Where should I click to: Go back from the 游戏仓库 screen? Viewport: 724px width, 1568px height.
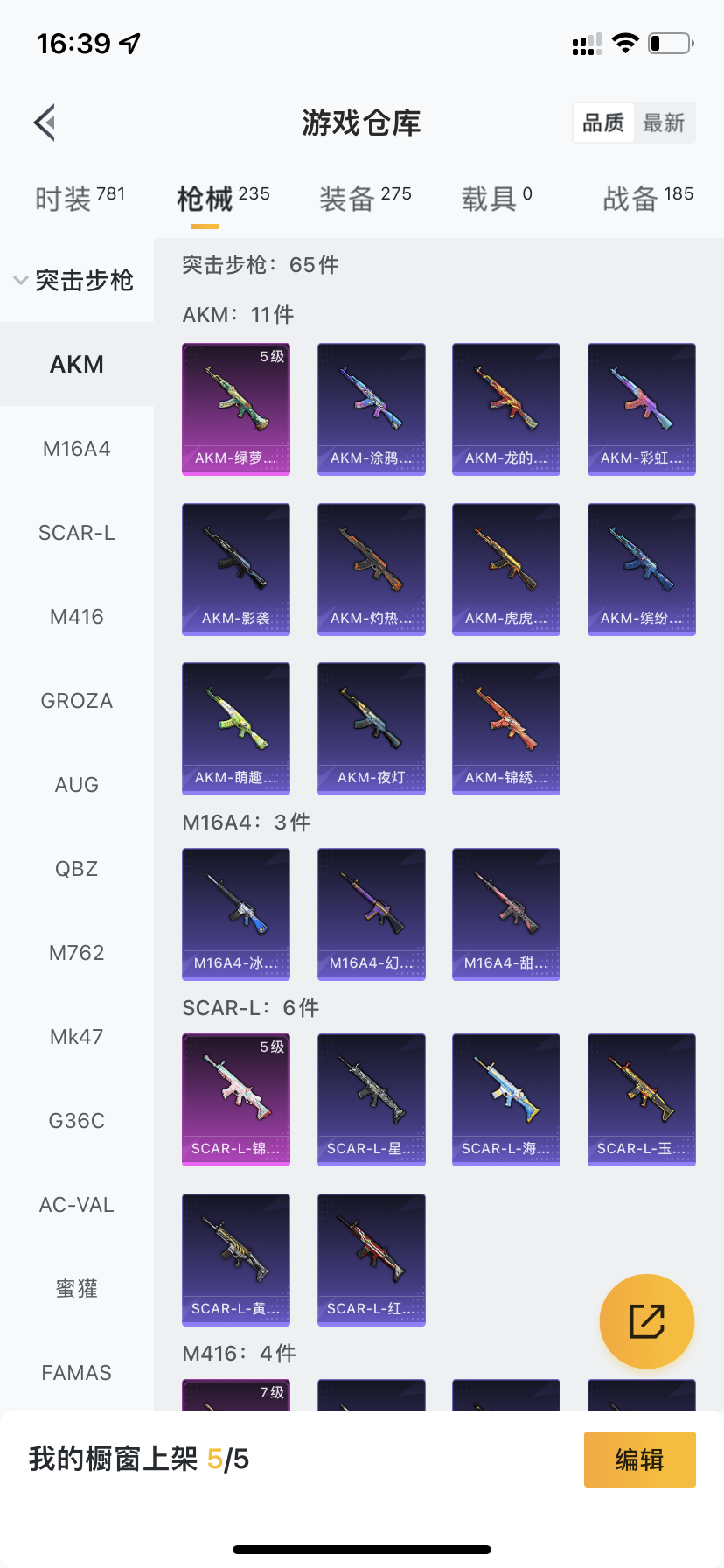click(45, 122)
